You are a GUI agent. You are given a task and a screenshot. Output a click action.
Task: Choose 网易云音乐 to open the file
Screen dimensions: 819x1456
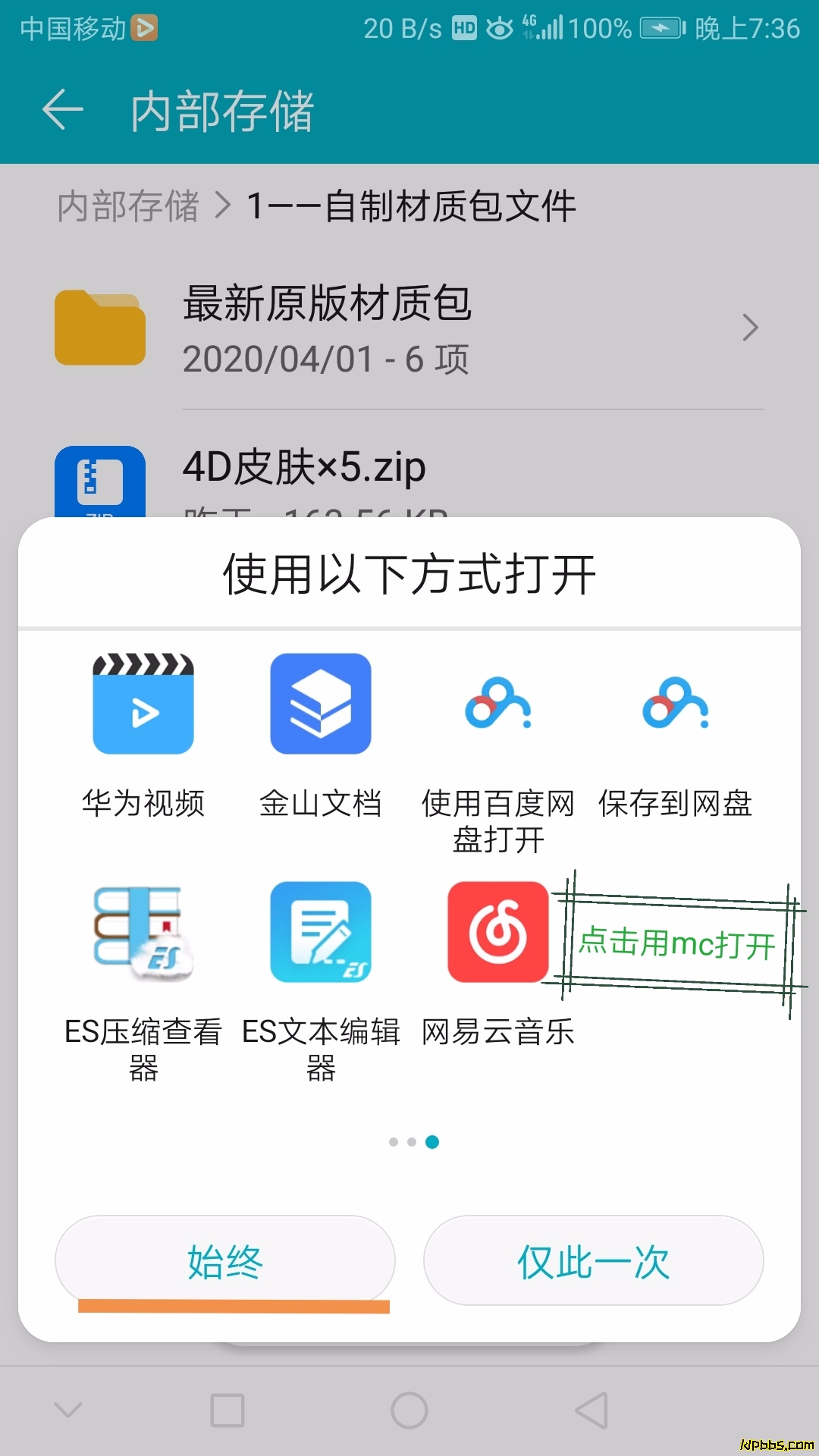click(498, 964)
